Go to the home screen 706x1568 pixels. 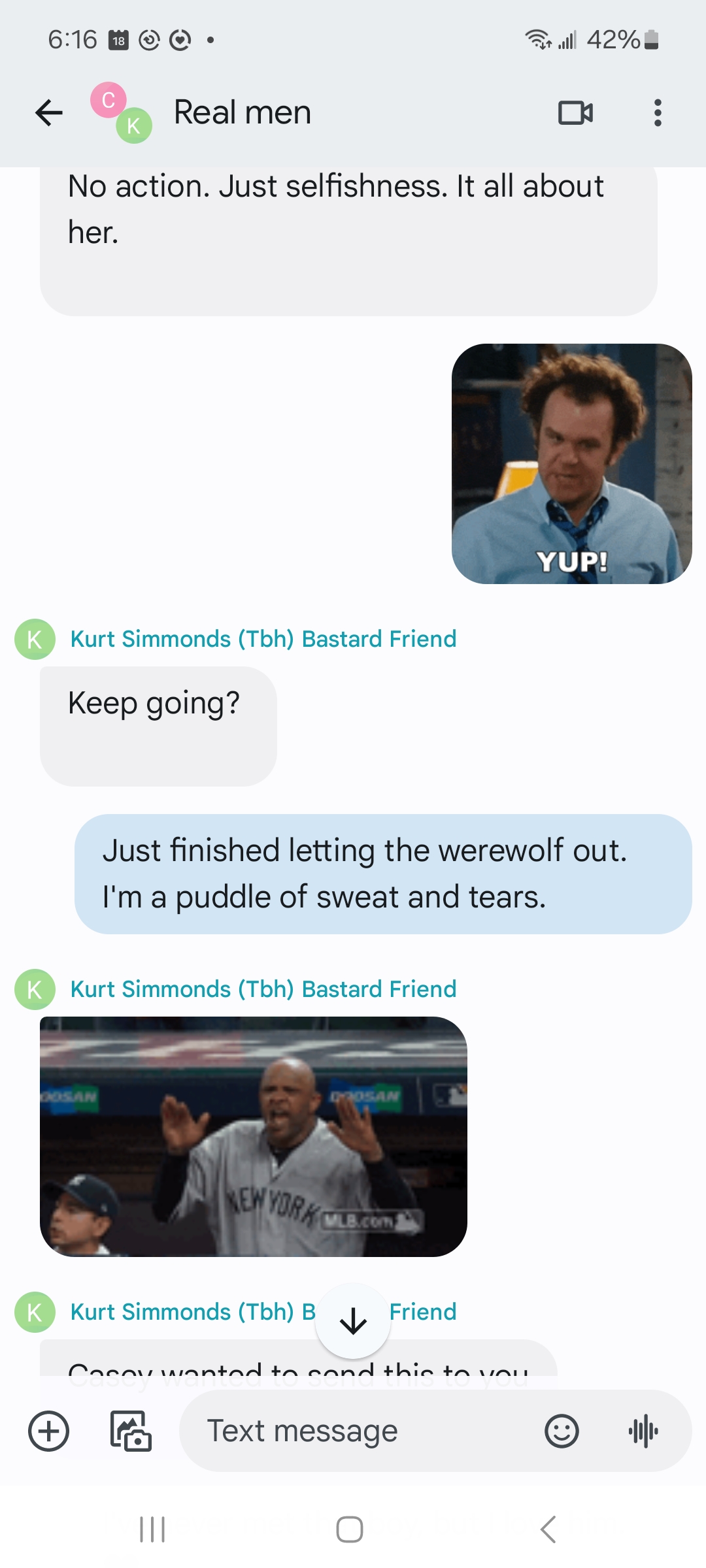tap(350, 1529)
